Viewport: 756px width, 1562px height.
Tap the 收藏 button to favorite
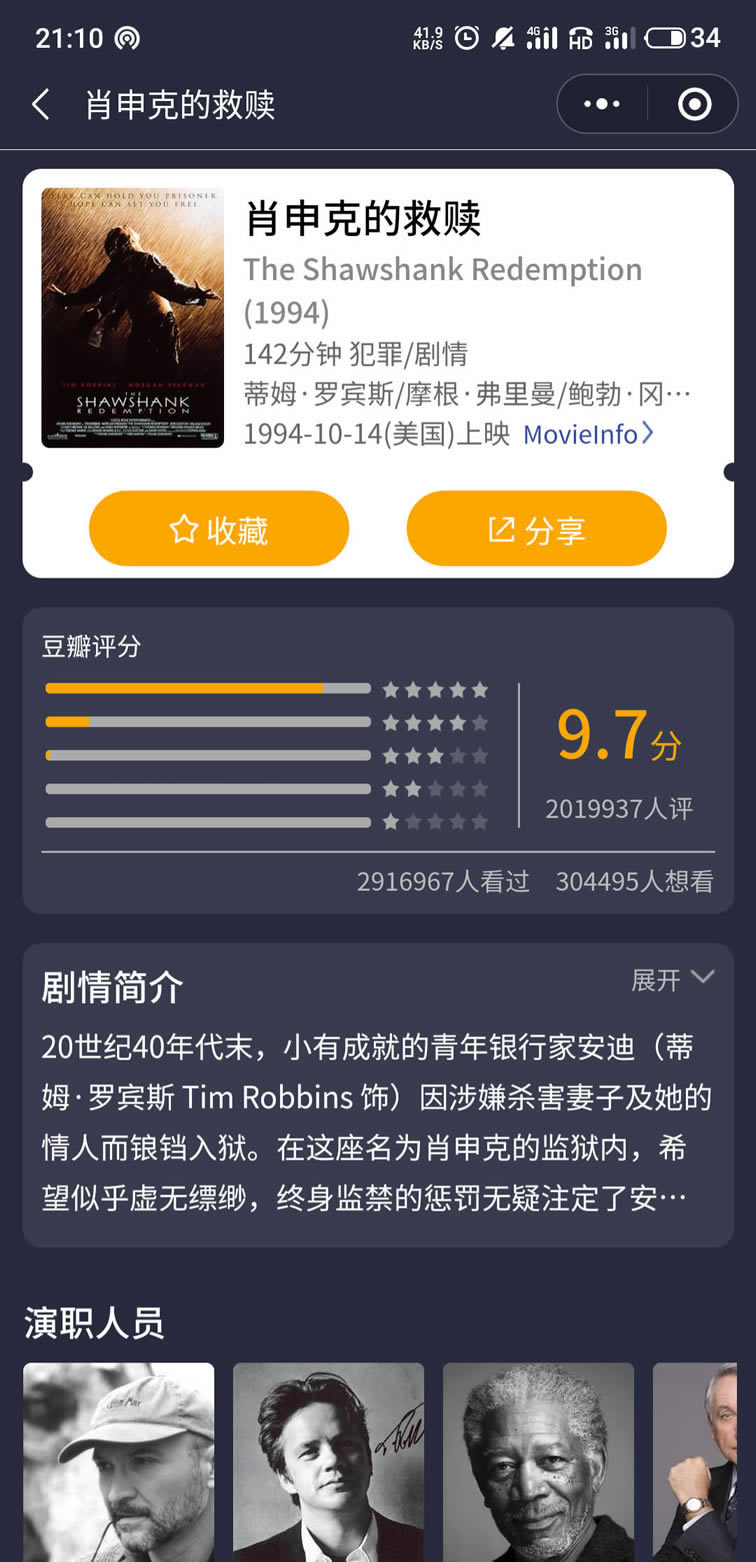click(219, 529)
